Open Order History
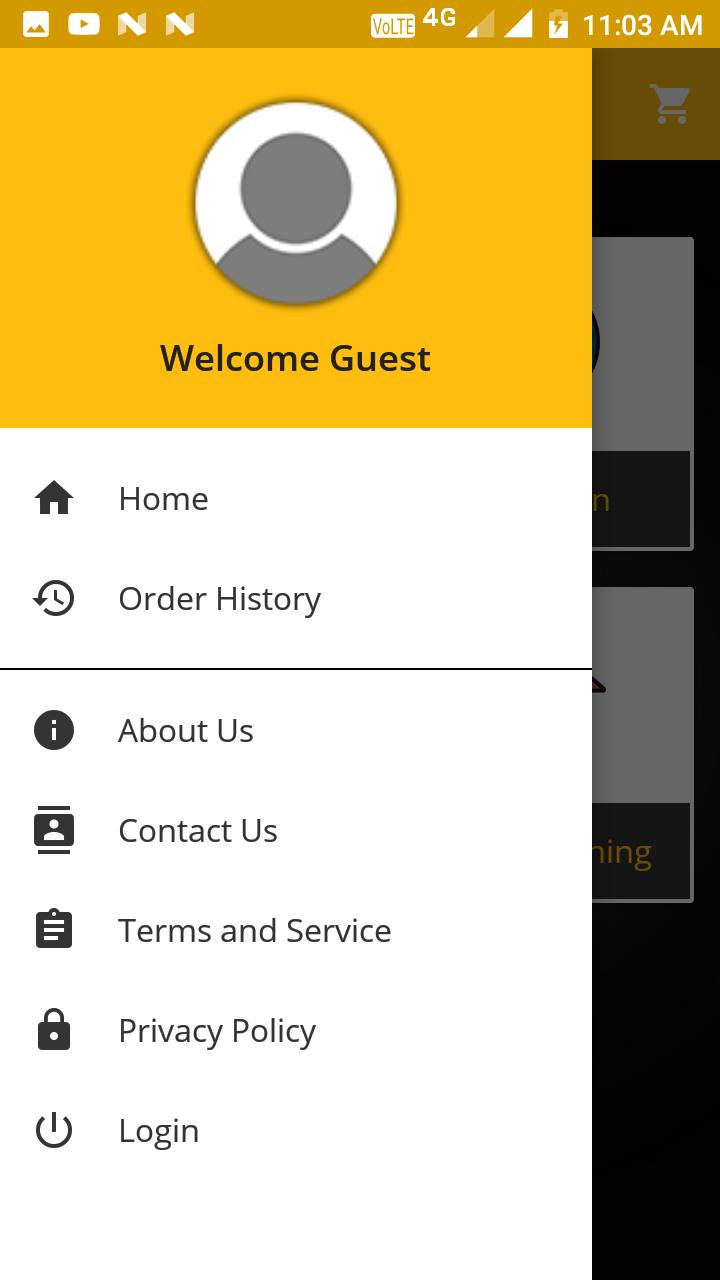 (x=219, y=598)
